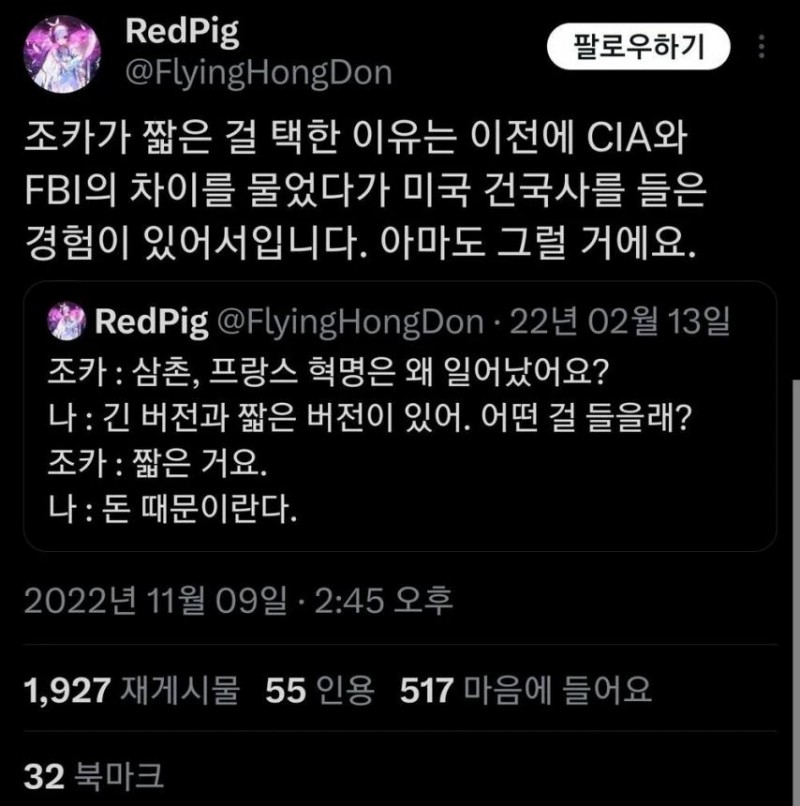Tap the 팔로우하기 follow button
This screenshot has height=806, width=800.
coord(638,45)
